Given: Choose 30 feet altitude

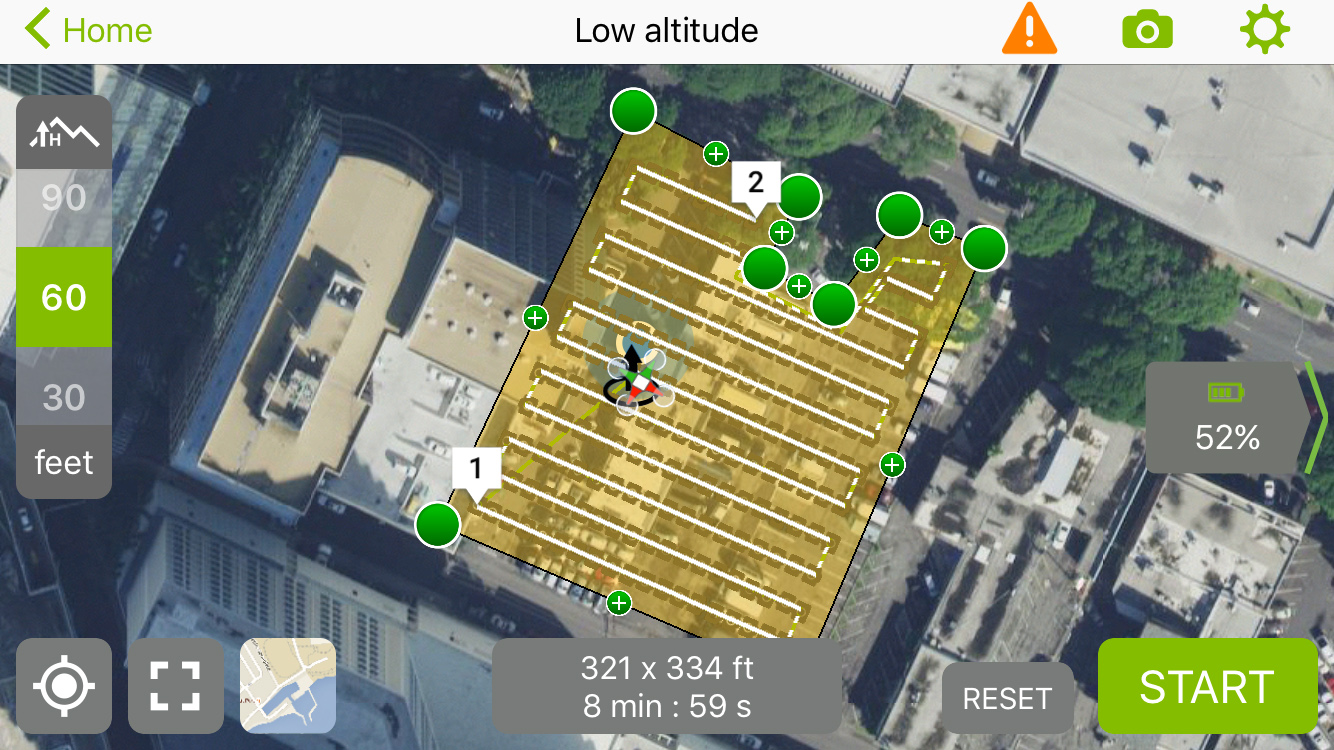Looking at the screenshot, I should (64, 397).
